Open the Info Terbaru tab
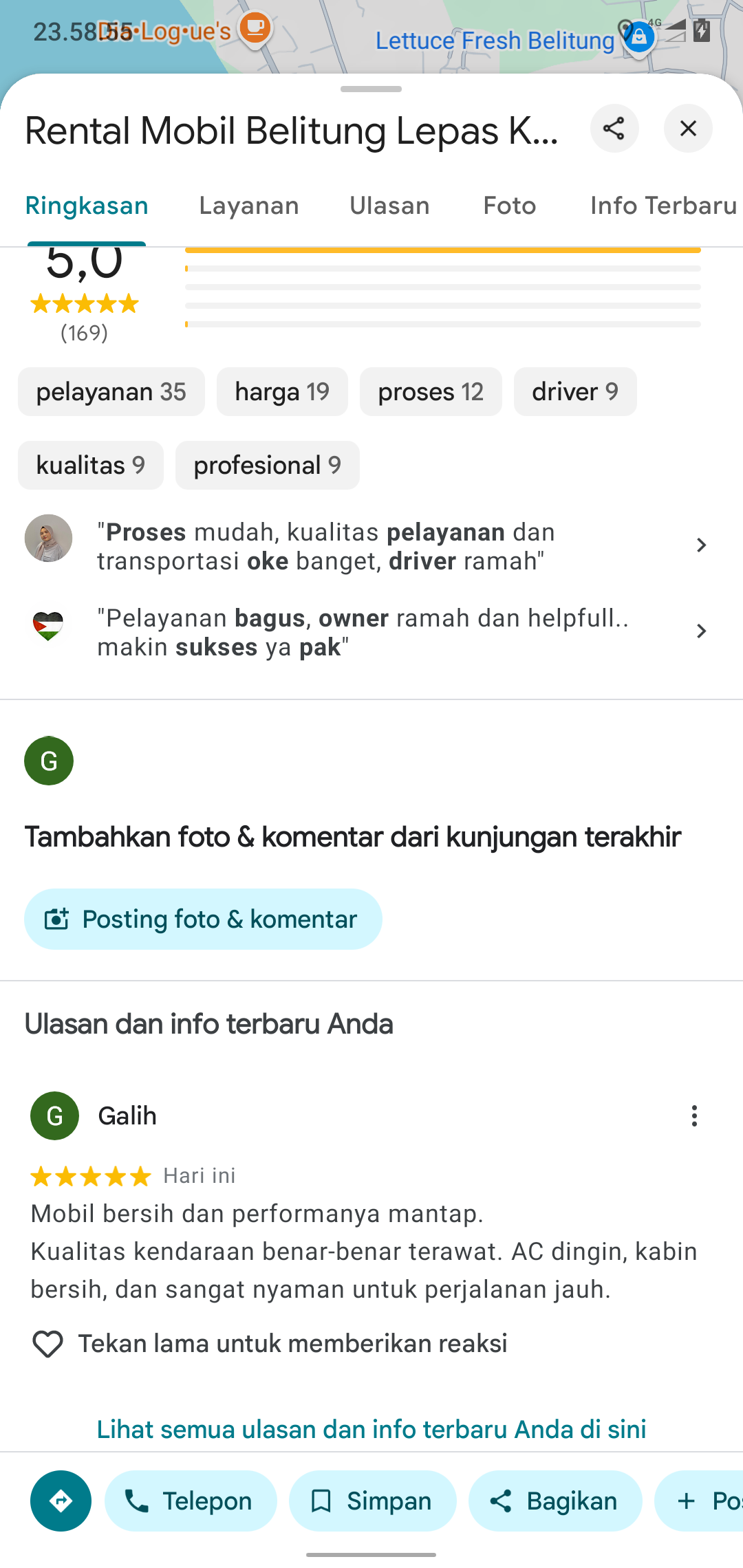743x1568 pixels. click(x=664, y=206)
